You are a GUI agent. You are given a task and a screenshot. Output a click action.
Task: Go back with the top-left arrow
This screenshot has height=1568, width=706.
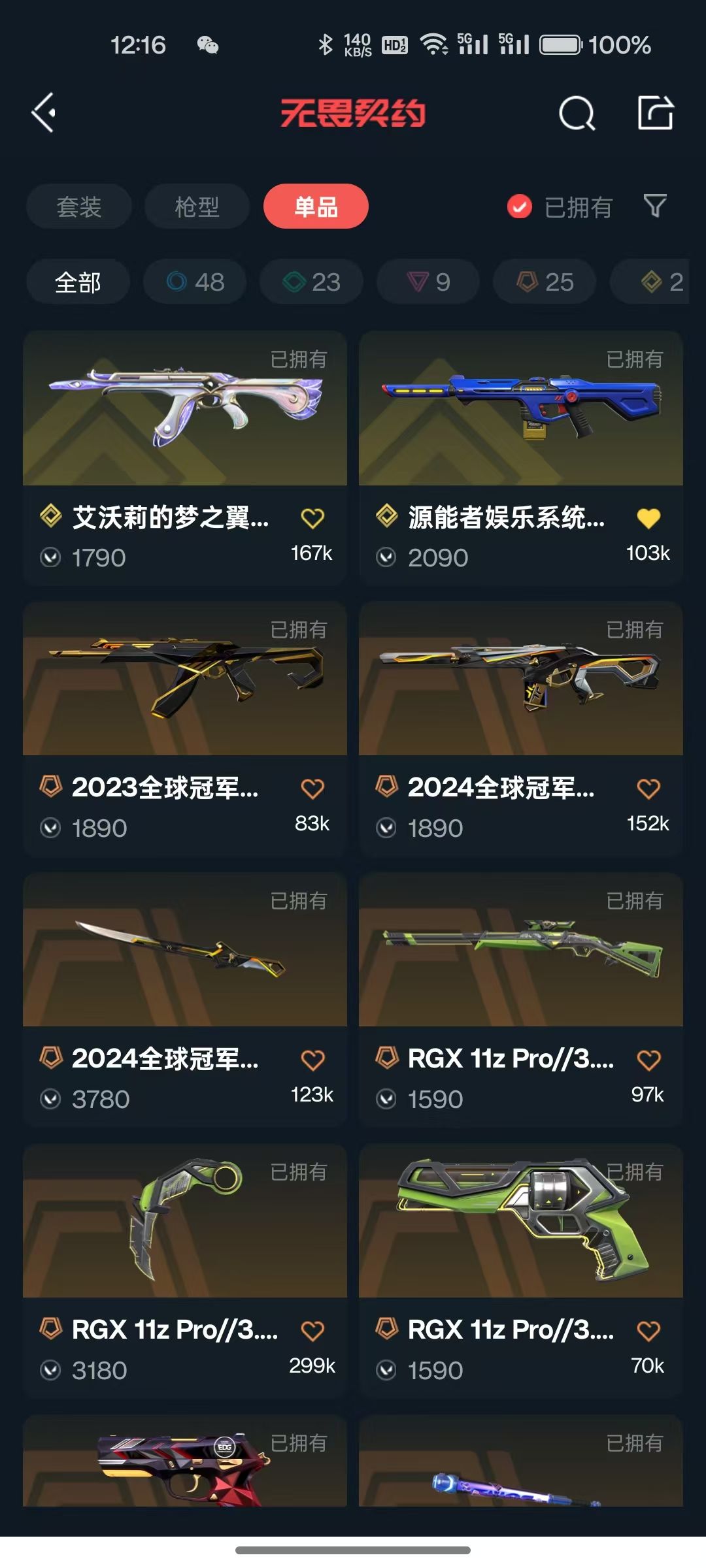pyautogui.click(x=44, y=113)
